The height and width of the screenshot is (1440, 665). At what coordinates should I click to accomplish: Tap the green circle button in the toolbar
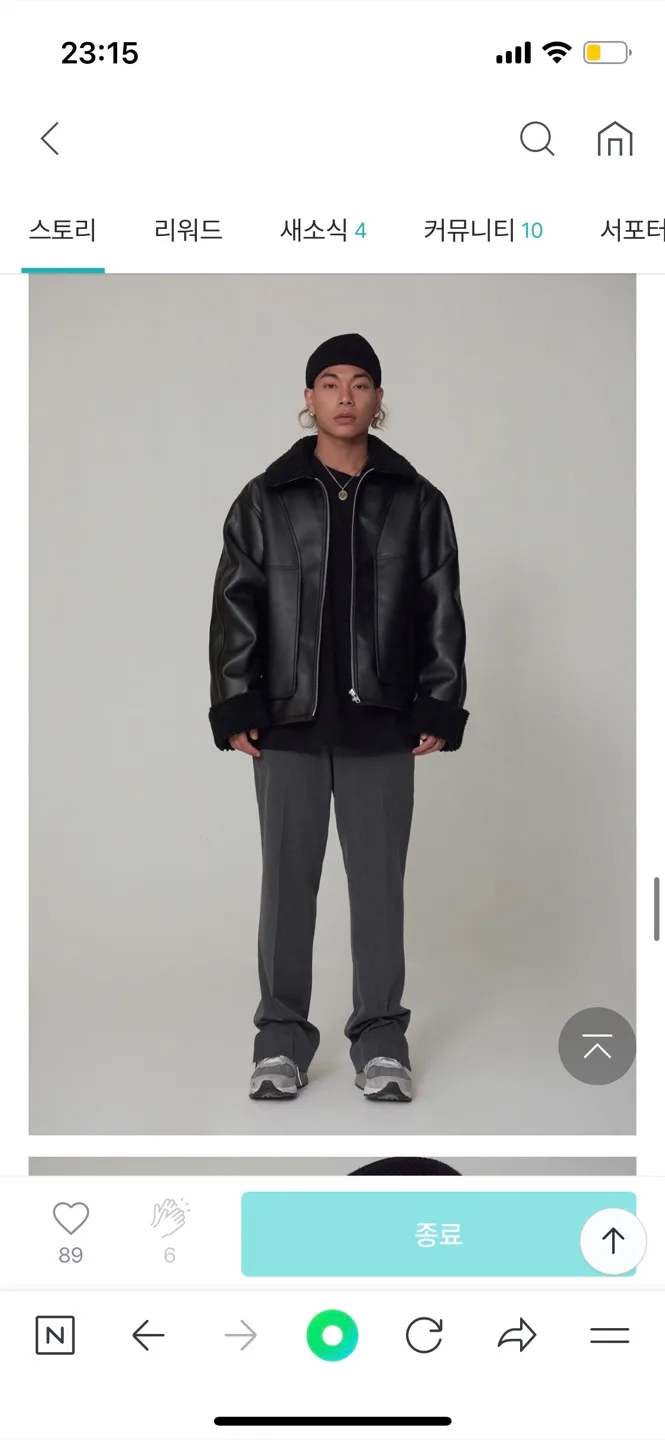pyautogui.click(x=332, y=1336)
